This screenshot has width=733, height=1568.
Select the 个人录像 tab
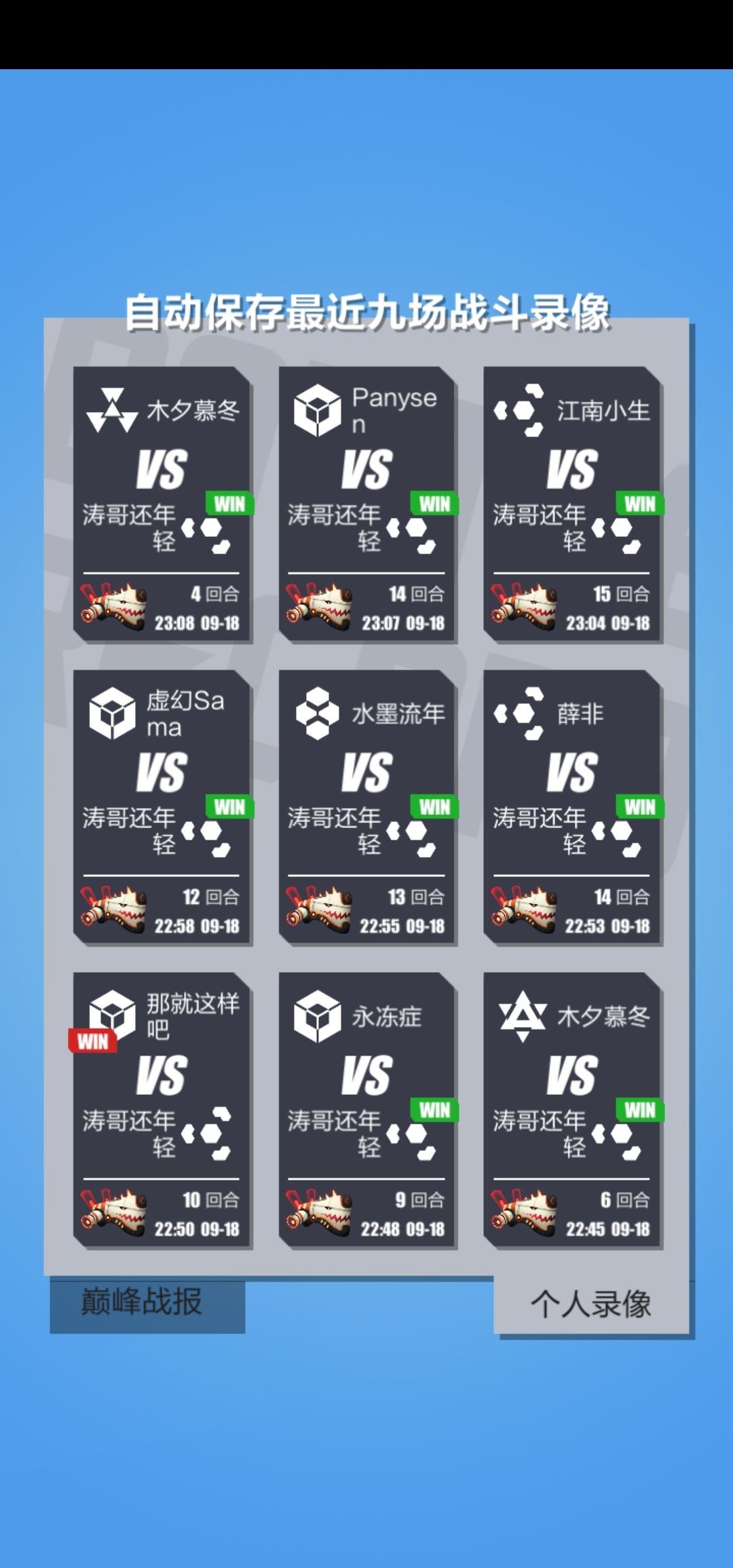590,1305
